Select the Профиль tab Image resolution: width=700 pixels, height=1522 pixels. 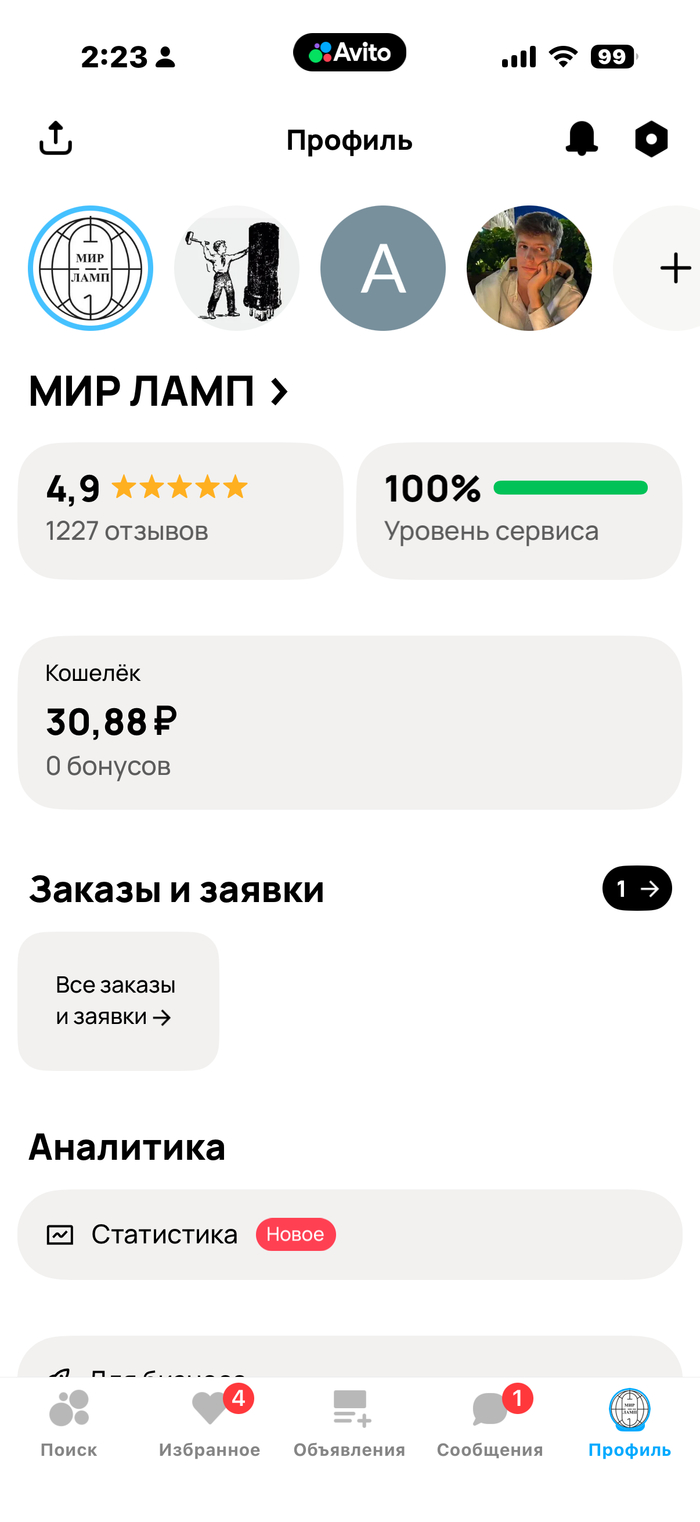pos(630,1424)
